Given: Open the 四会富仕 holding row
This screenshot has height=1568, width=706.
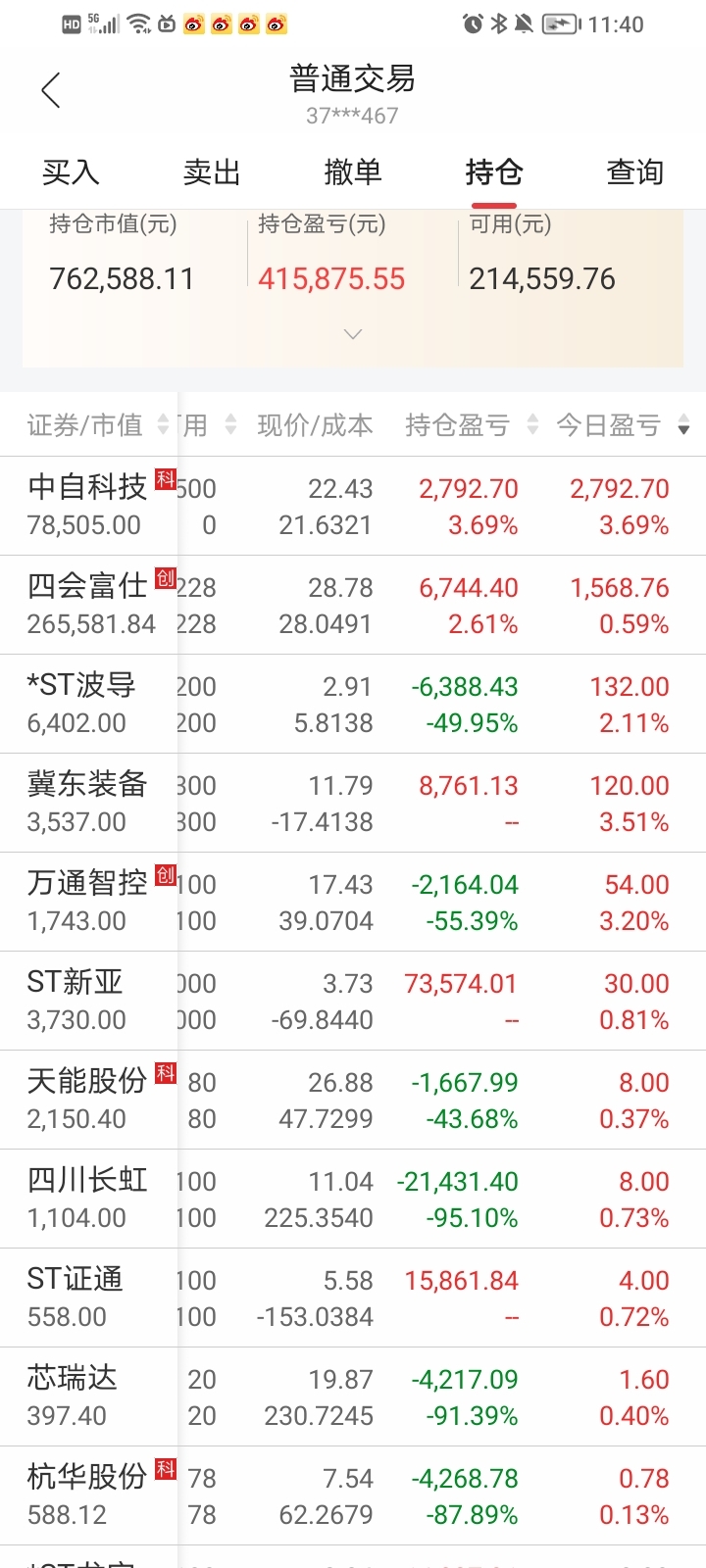Looking at the screenshot, I should click(353, 605).
